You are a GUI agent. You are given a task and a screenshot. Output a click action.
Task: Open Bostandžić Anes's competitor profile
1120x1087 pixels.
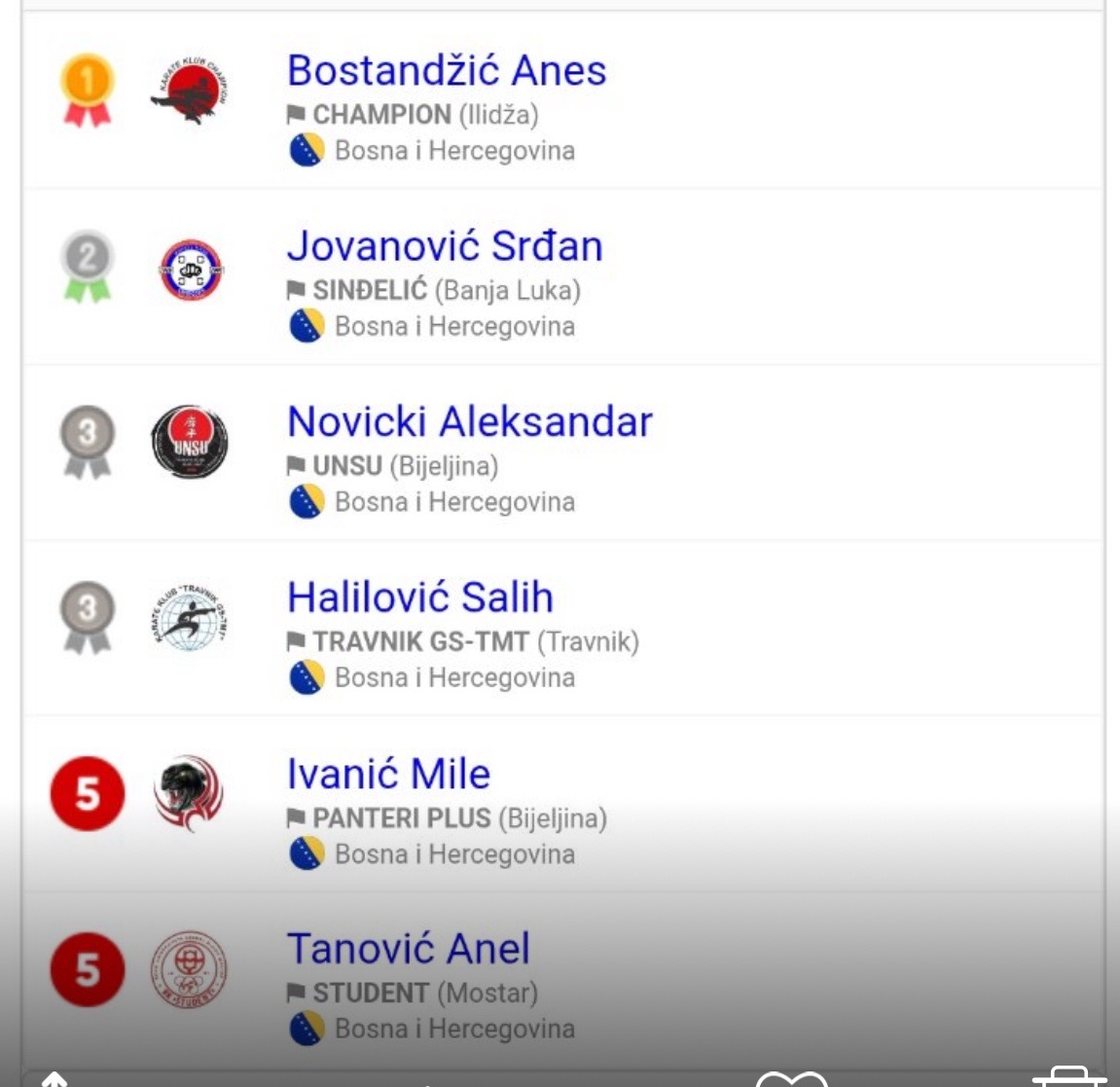447,71
